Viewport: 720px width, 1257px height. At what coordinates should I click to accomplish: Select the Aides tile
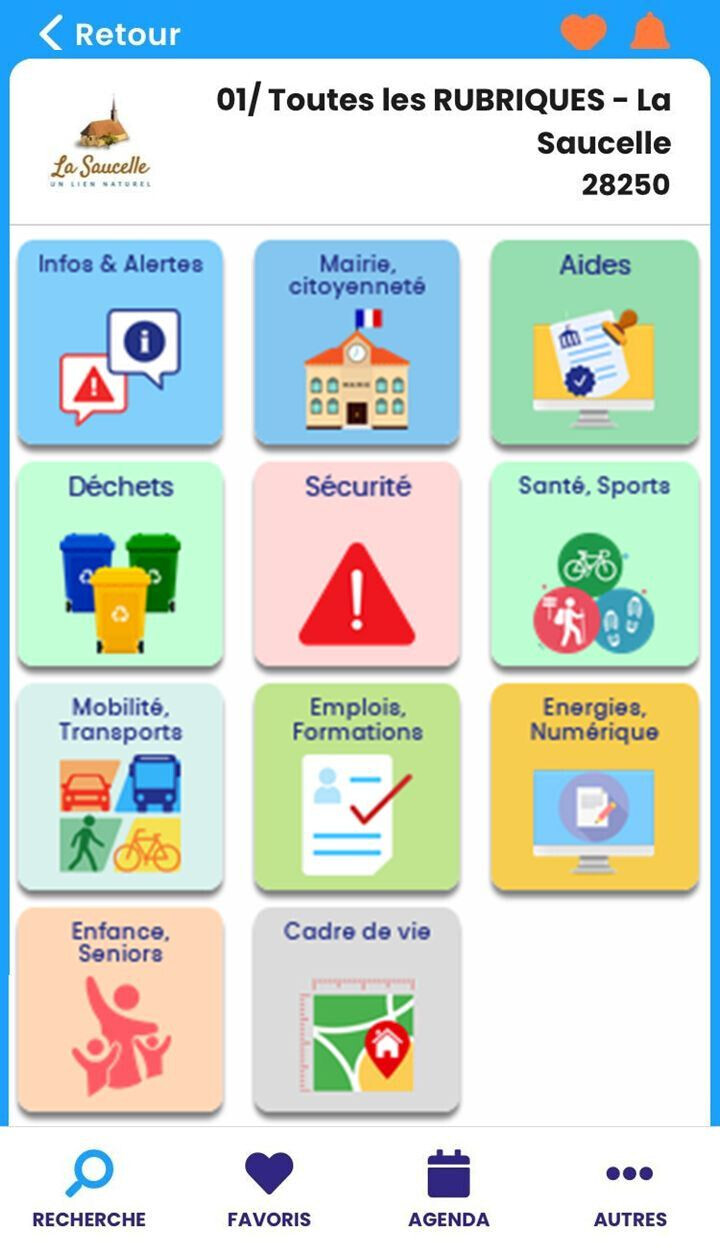(595, 342)
